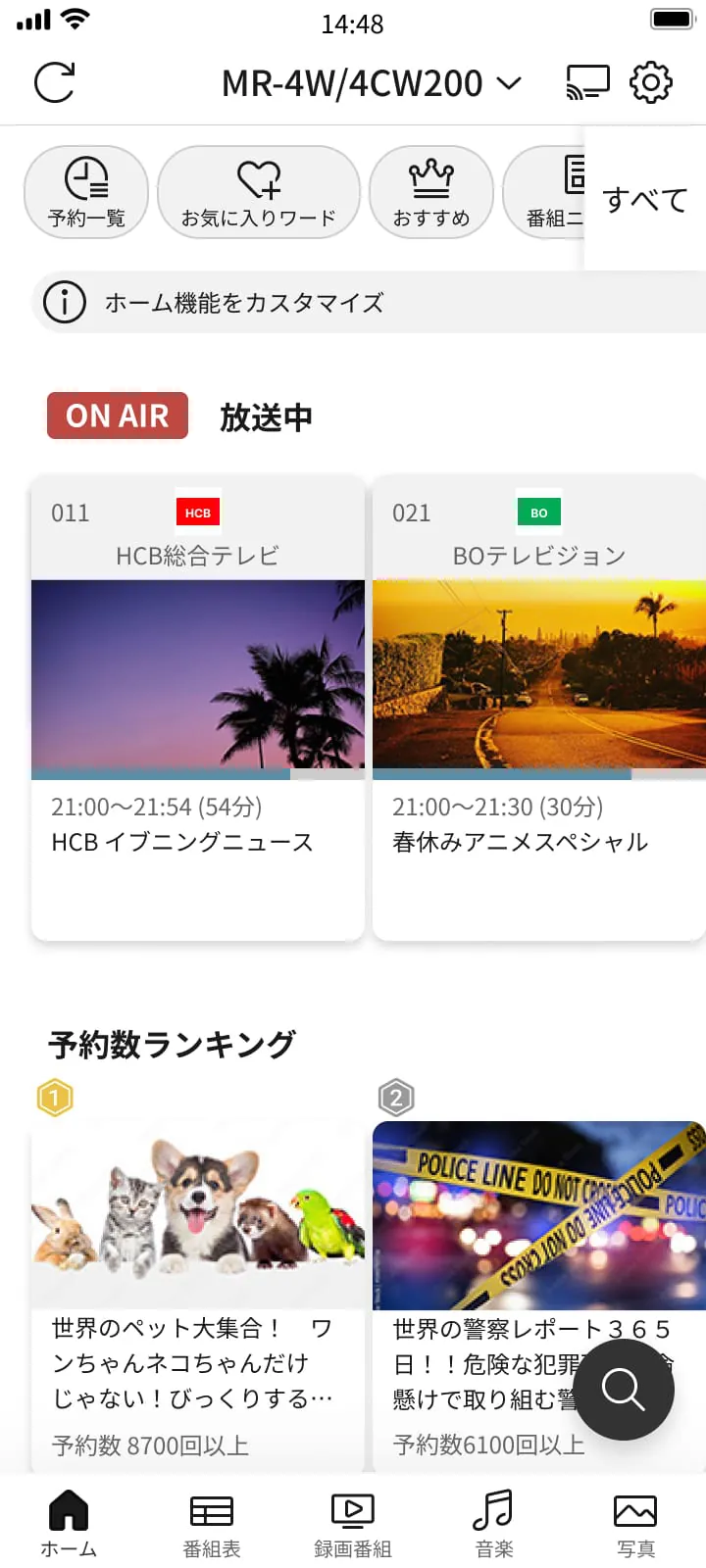Image resolution: width=706 pixels, height=1568 pixels.
Task: Open BOテレビジョン channel 021 card
Action: (538, 708)
